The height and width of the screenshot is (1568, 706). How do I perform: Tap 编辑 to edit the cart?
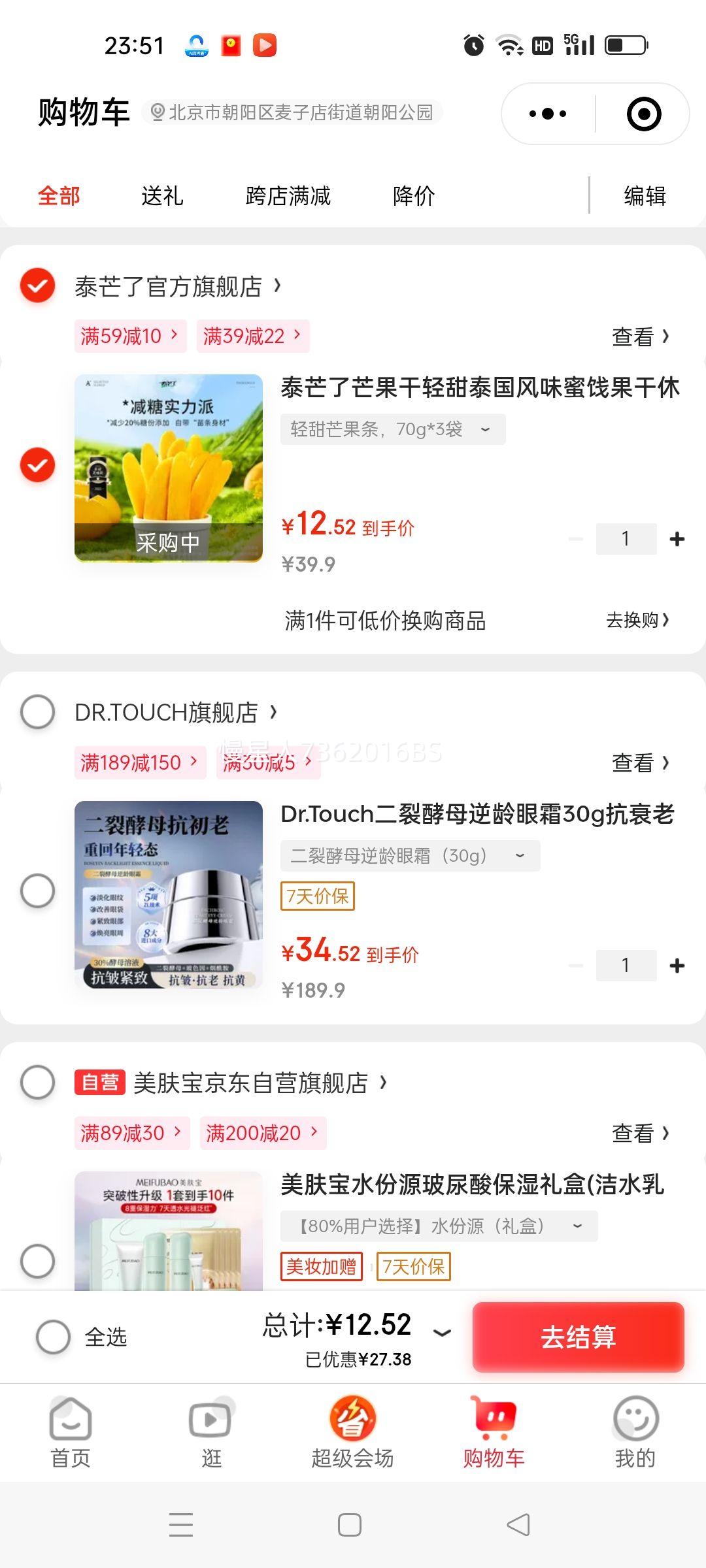(x=645, y=195)
